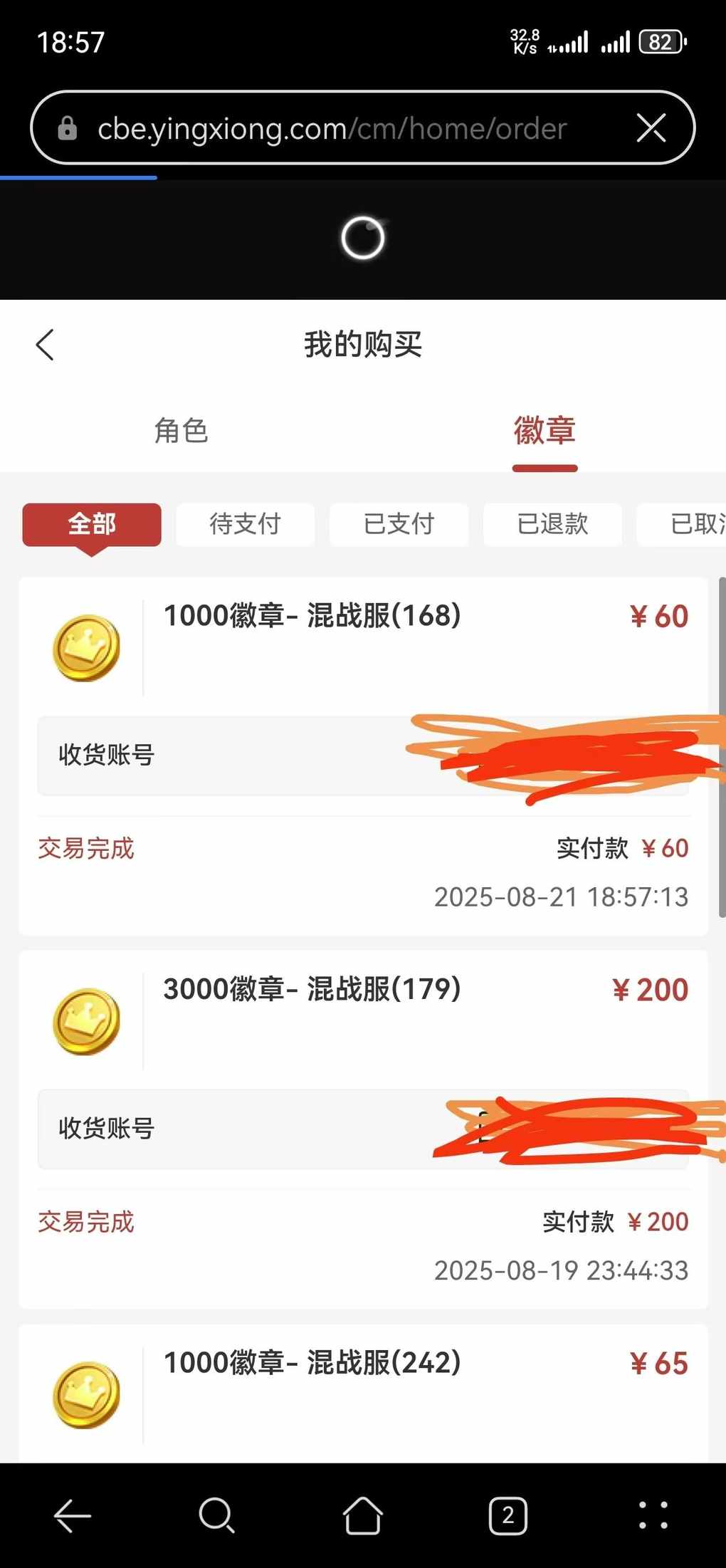The width and height of the screenshot is (726, 1568).
Task: Select the 徽章 tab
Action: pyautogui.click(x=544, y=431)
